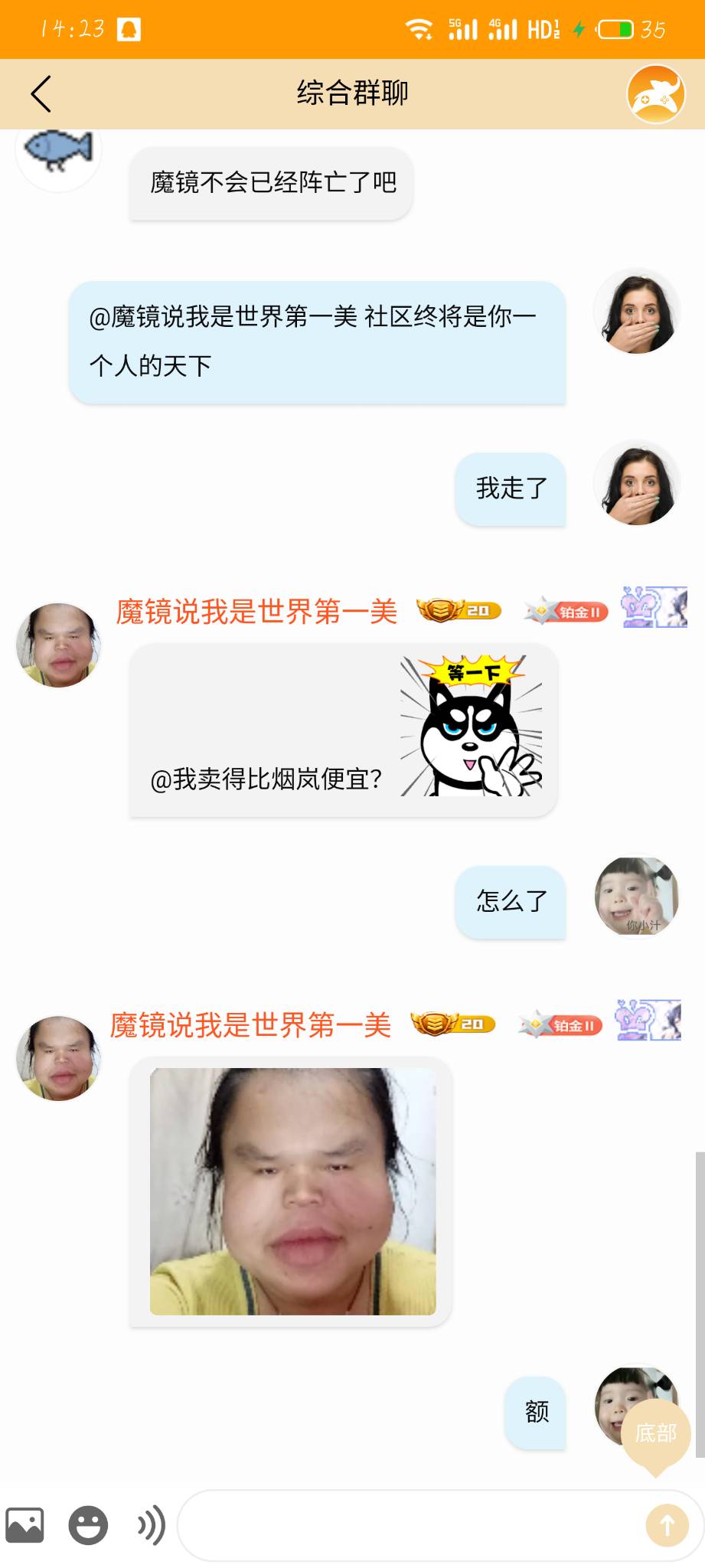The height and width of the screenshot is (1568, 705).
Task: Go back from the 综合群聊 chat
Action: [x=41, y=94]
